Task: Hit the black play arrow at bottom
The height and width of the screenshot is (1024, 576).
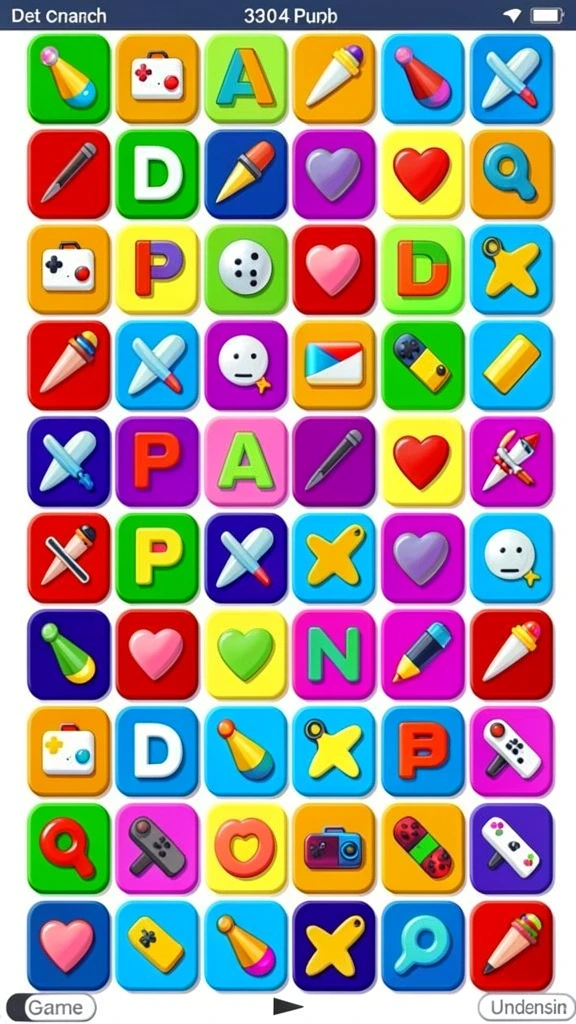Action: (x=287, y=1006)
